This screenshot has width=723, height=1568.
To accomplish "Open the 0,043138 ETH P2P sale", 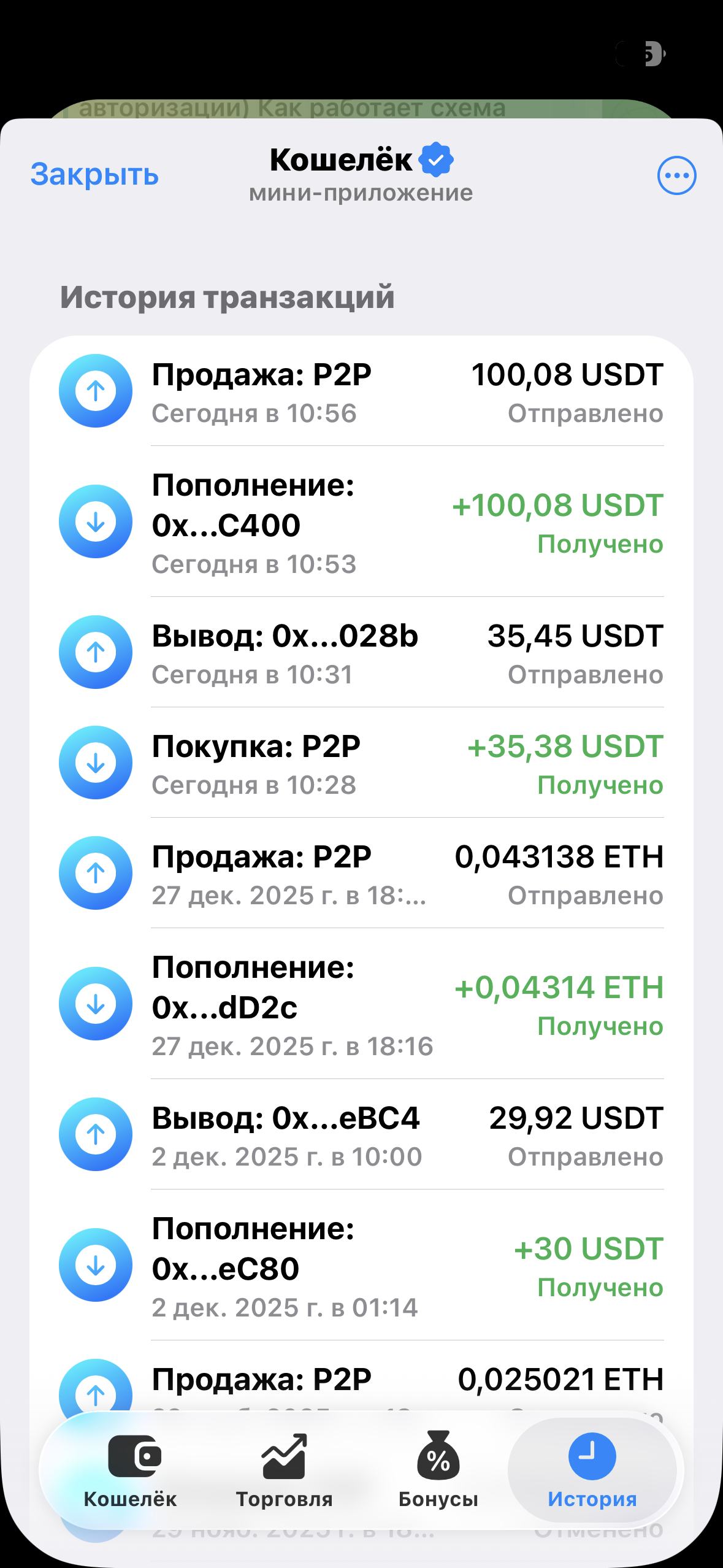I will pyautogui.click(x=361, y=874).
